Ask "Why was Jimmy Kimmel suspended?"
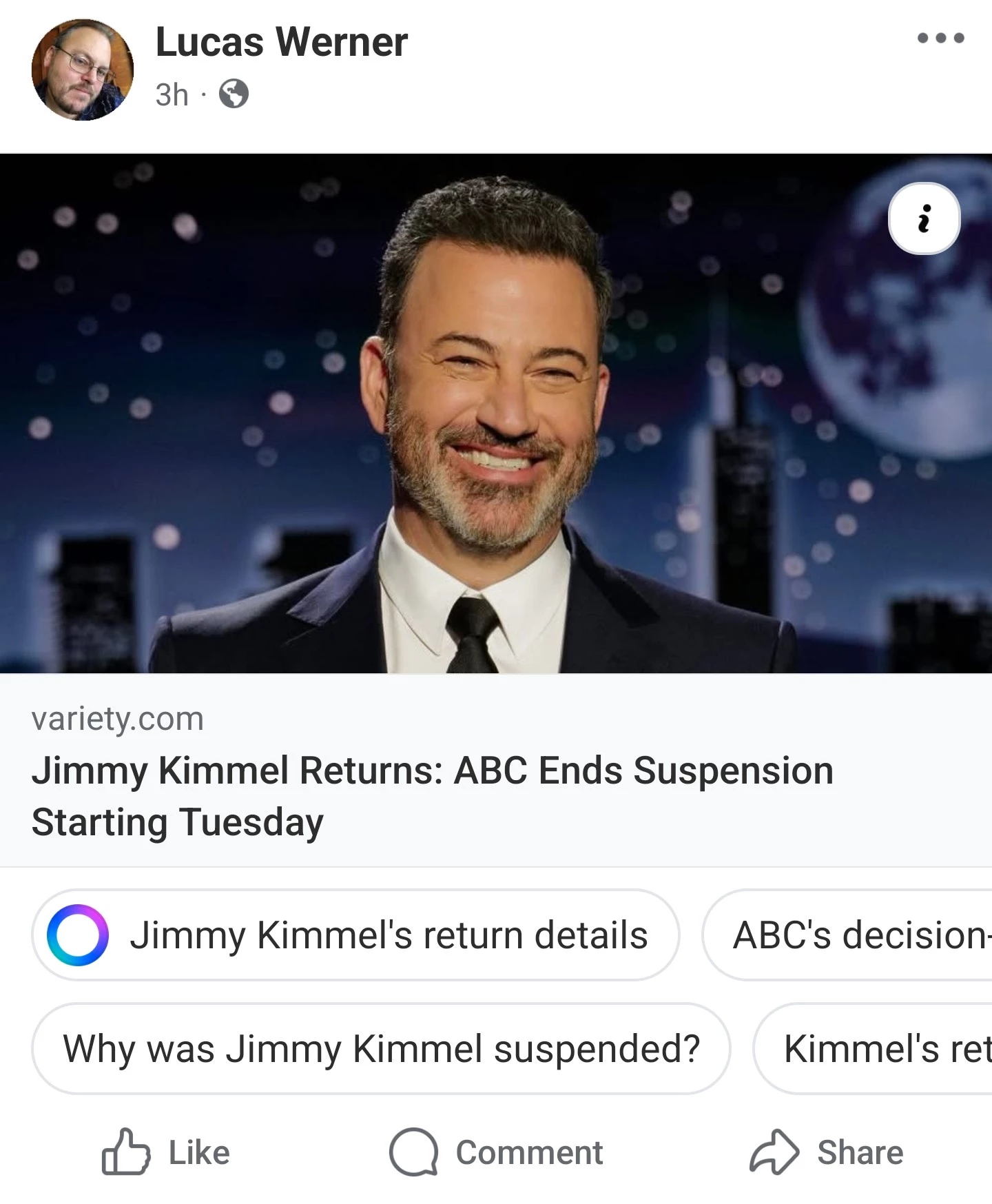This screenshot has width=992, height=1204. pos(380,1049)
